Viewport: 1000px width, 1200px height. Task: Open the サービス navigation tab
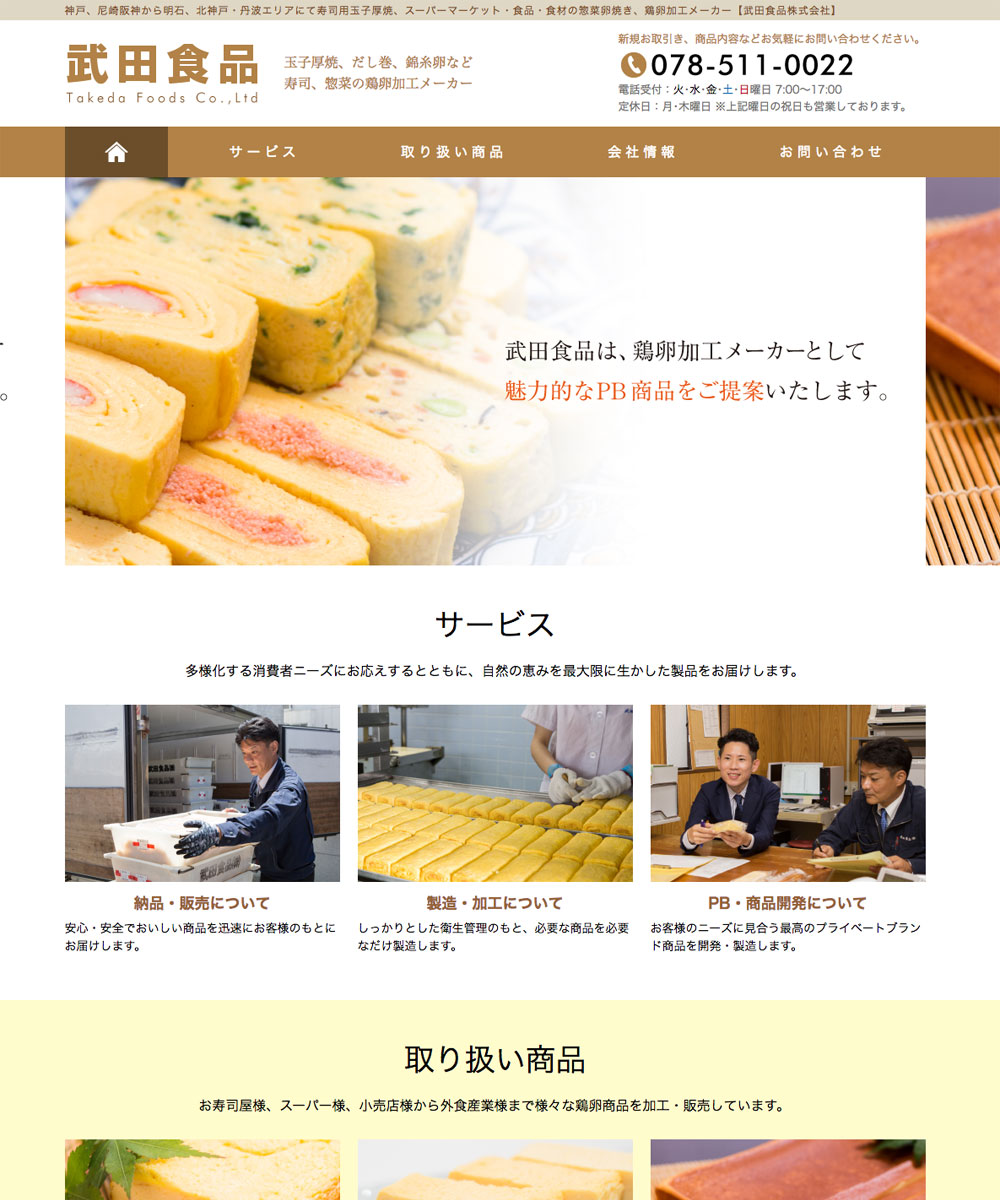click(262, 152)
